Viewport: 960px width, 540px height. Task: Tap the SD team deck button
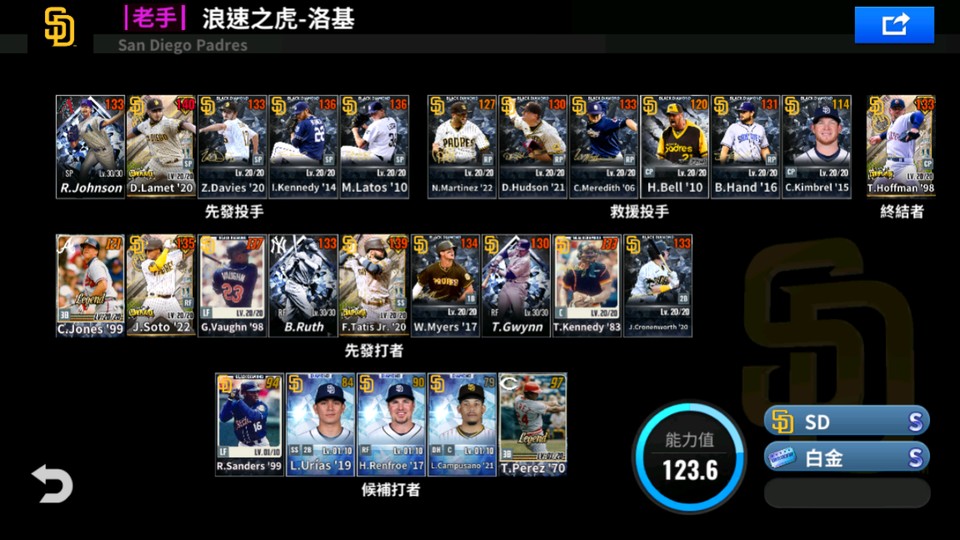(847, 422)
